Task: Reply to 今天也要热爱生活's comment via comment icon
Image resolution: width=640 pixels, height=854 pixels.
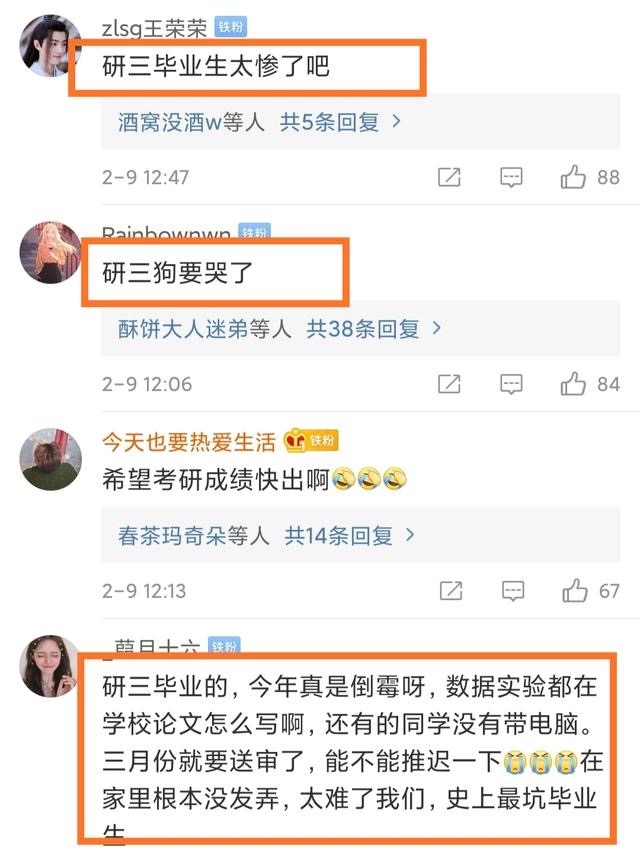Action: 511,591
